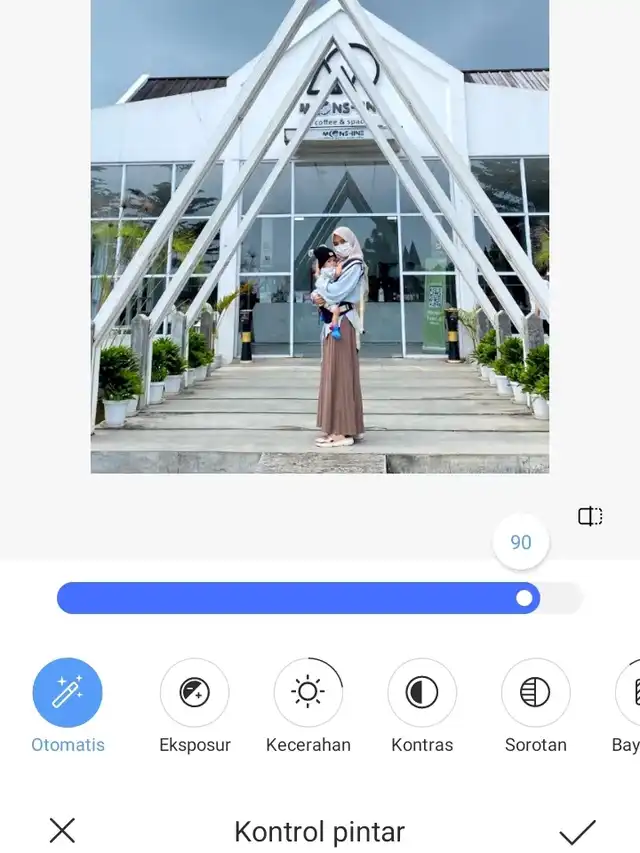Cancel edits with the X button
Viewport: 640px width, 853px height.
pos(62,830)
